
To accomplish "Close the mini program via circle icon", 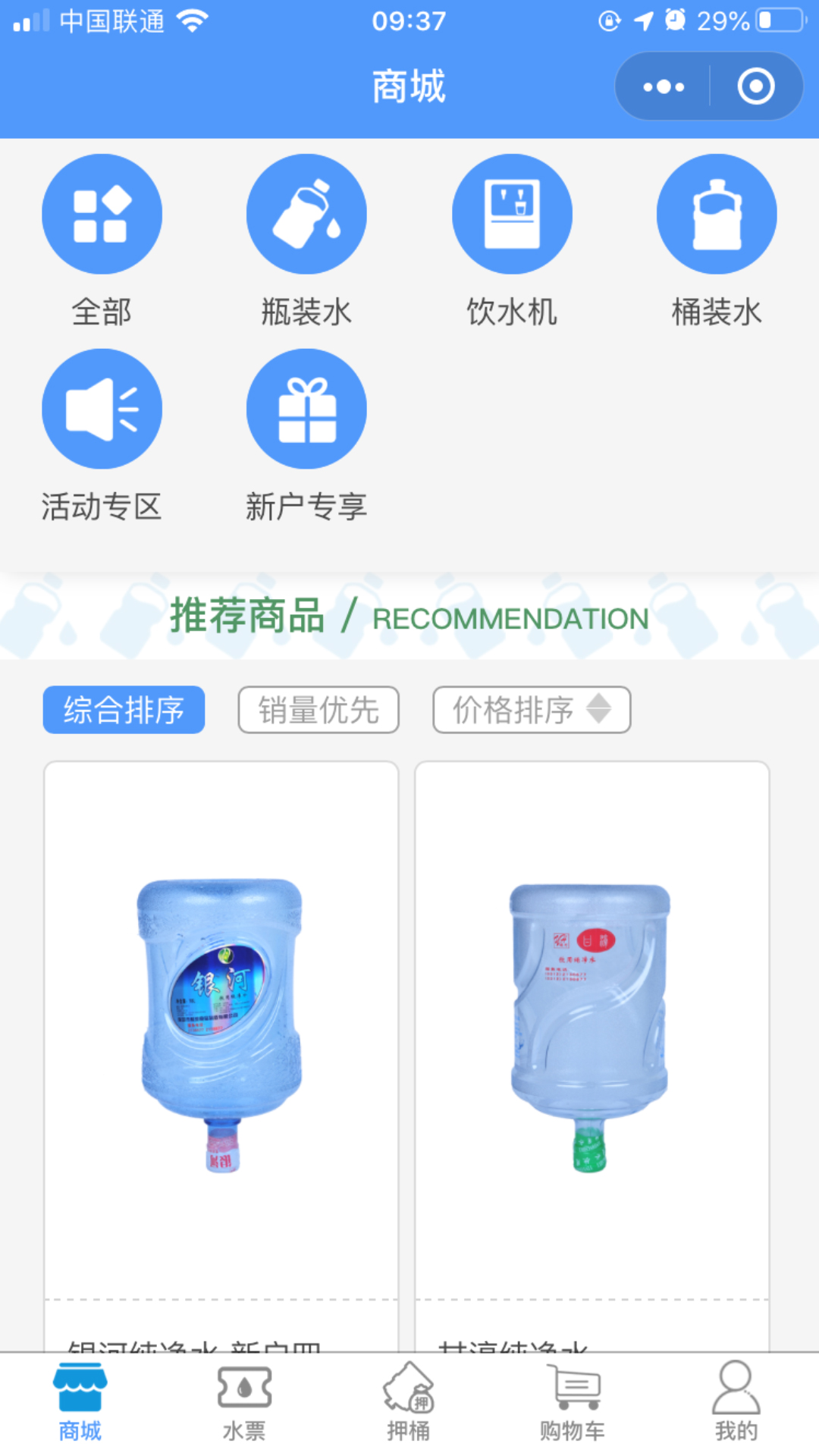I will [755, 86].
